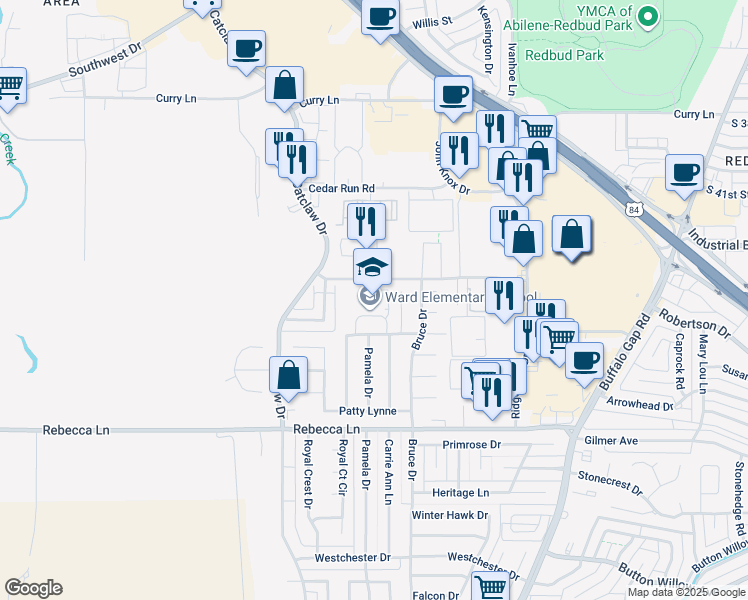Image resolution: width=748 pixels, height=600 pixels.
Task: Open the coffee marker near S 41st St
Action: [x=685, y=174]
